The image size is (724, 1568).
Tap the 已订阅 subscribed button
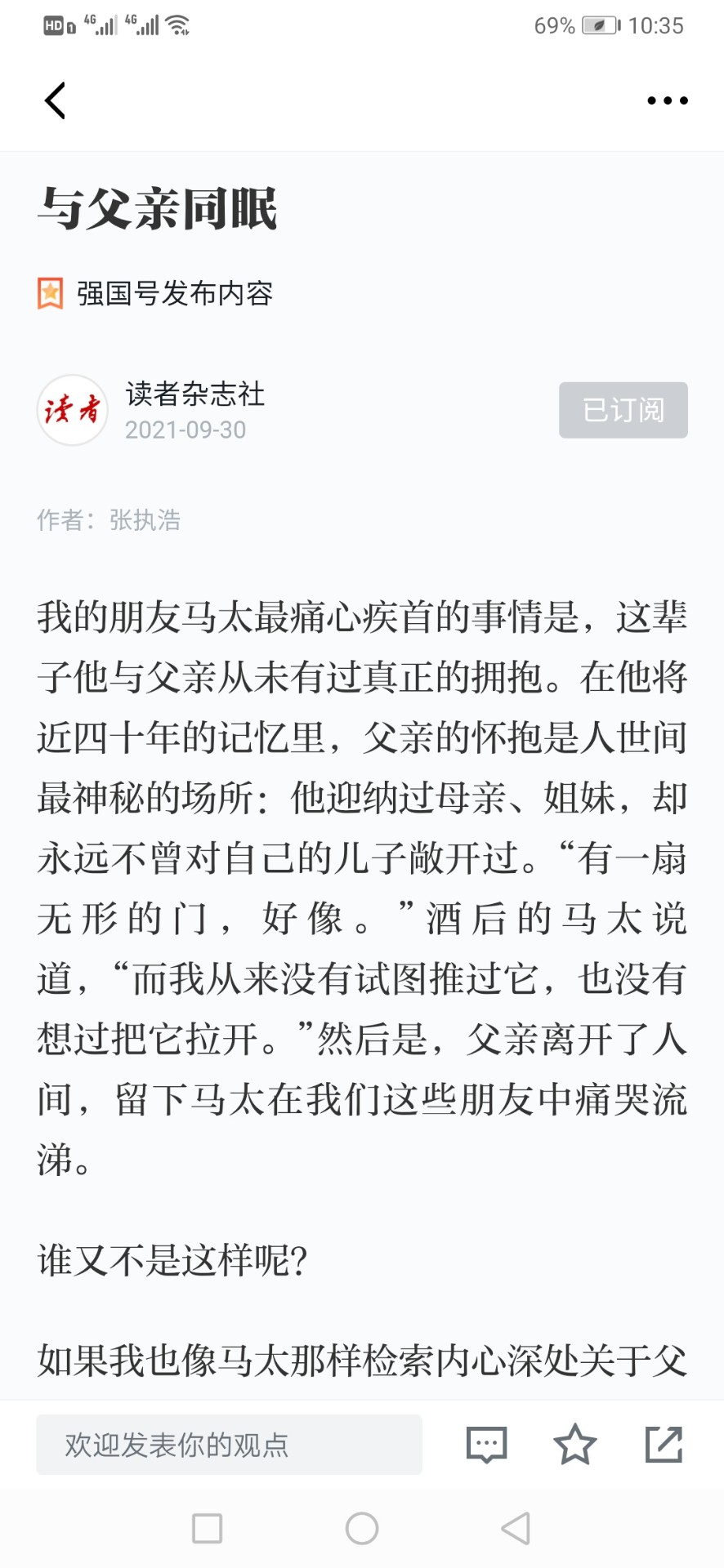coord(623,410)
